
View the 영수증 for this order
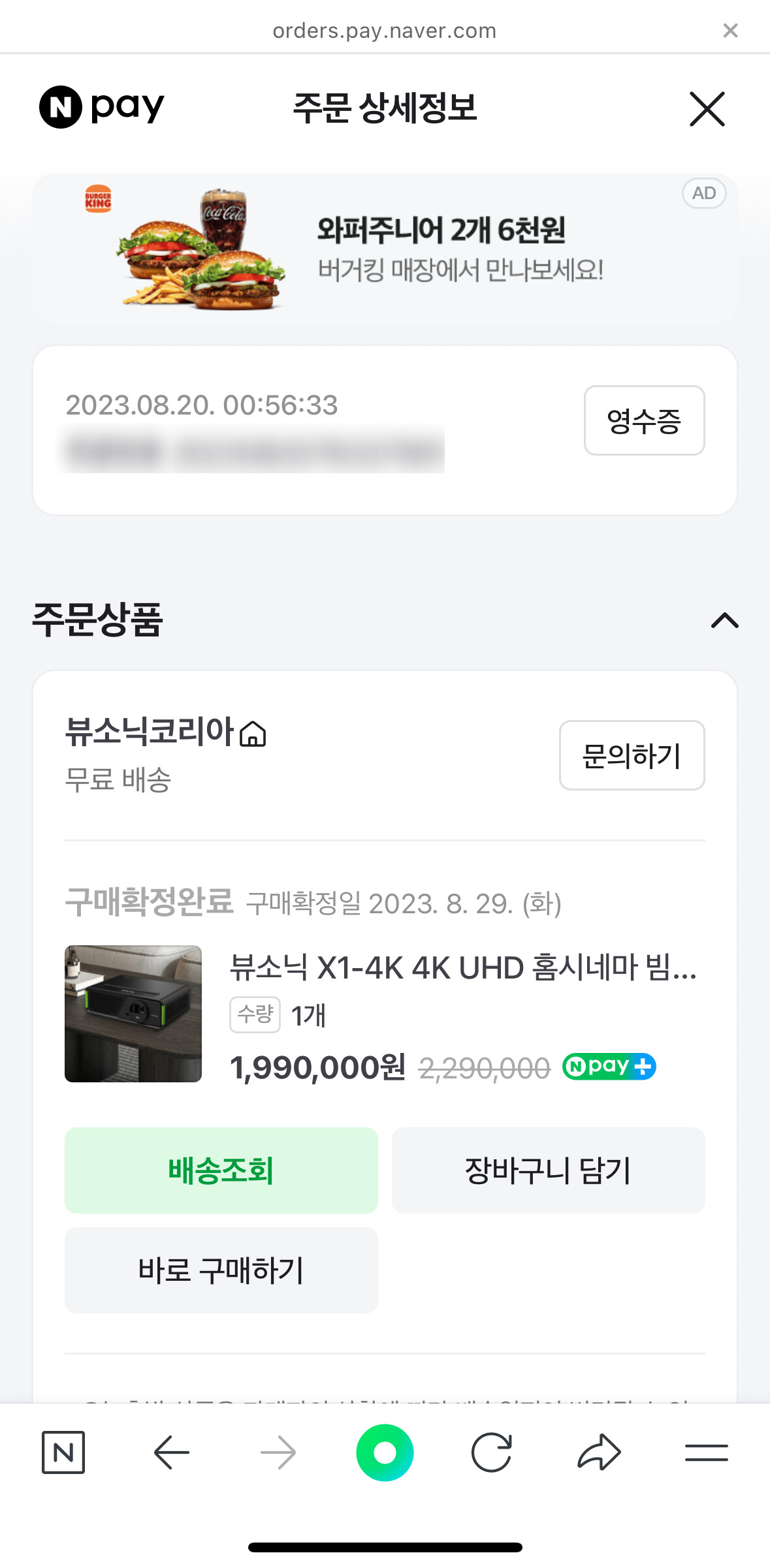pyautogui.click(x=643, y=420)
